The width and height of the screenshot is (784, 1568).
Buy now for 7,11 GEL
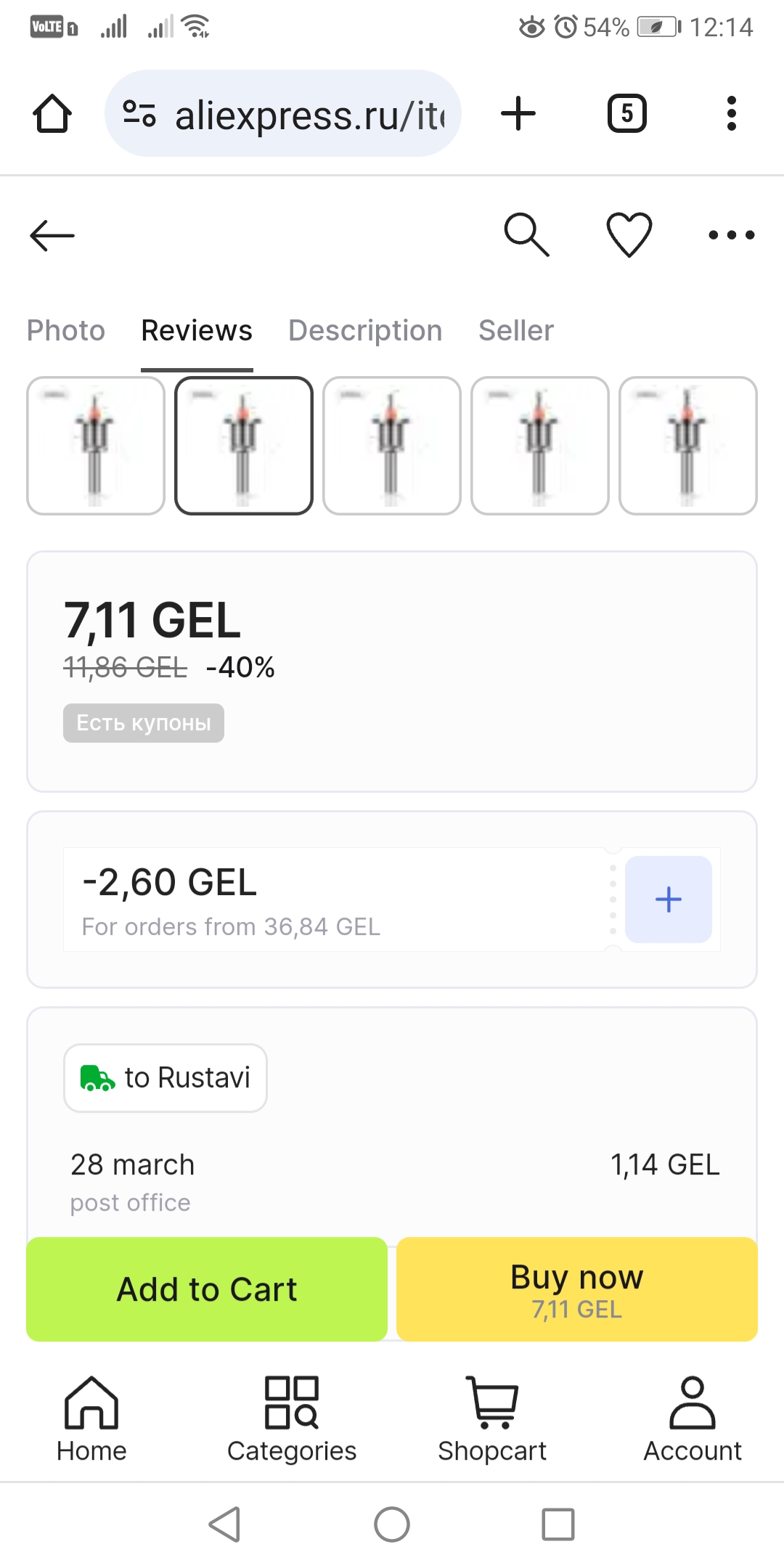[576, 1289]
